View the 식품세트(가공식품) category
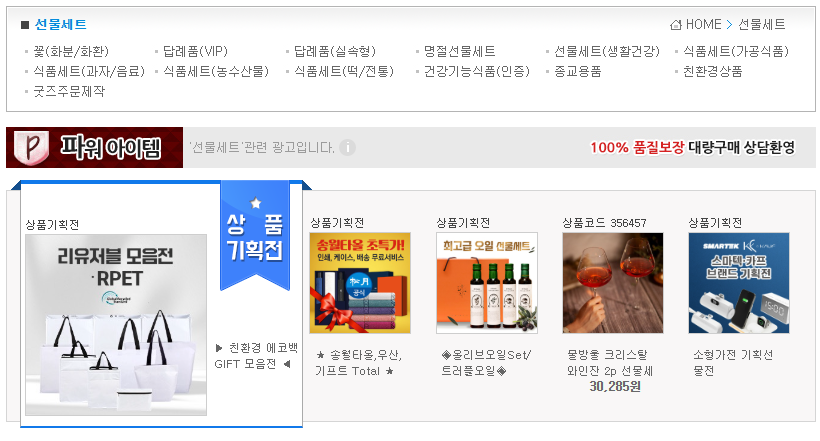This screenshot has height=441, width=820. (735, 51)
